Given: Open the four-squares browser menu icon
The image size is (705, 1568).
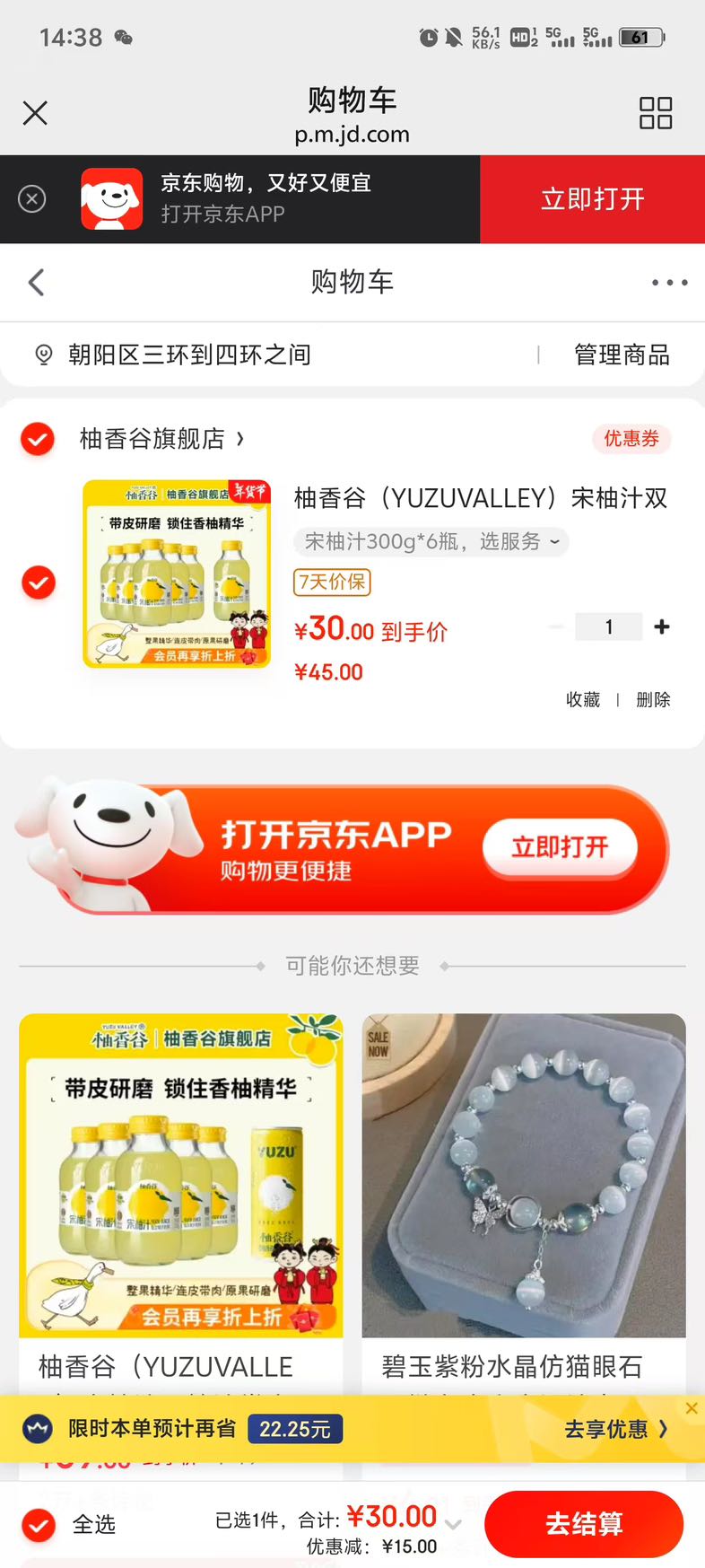Looking at the screenshot, I should [x=656, y=113].
